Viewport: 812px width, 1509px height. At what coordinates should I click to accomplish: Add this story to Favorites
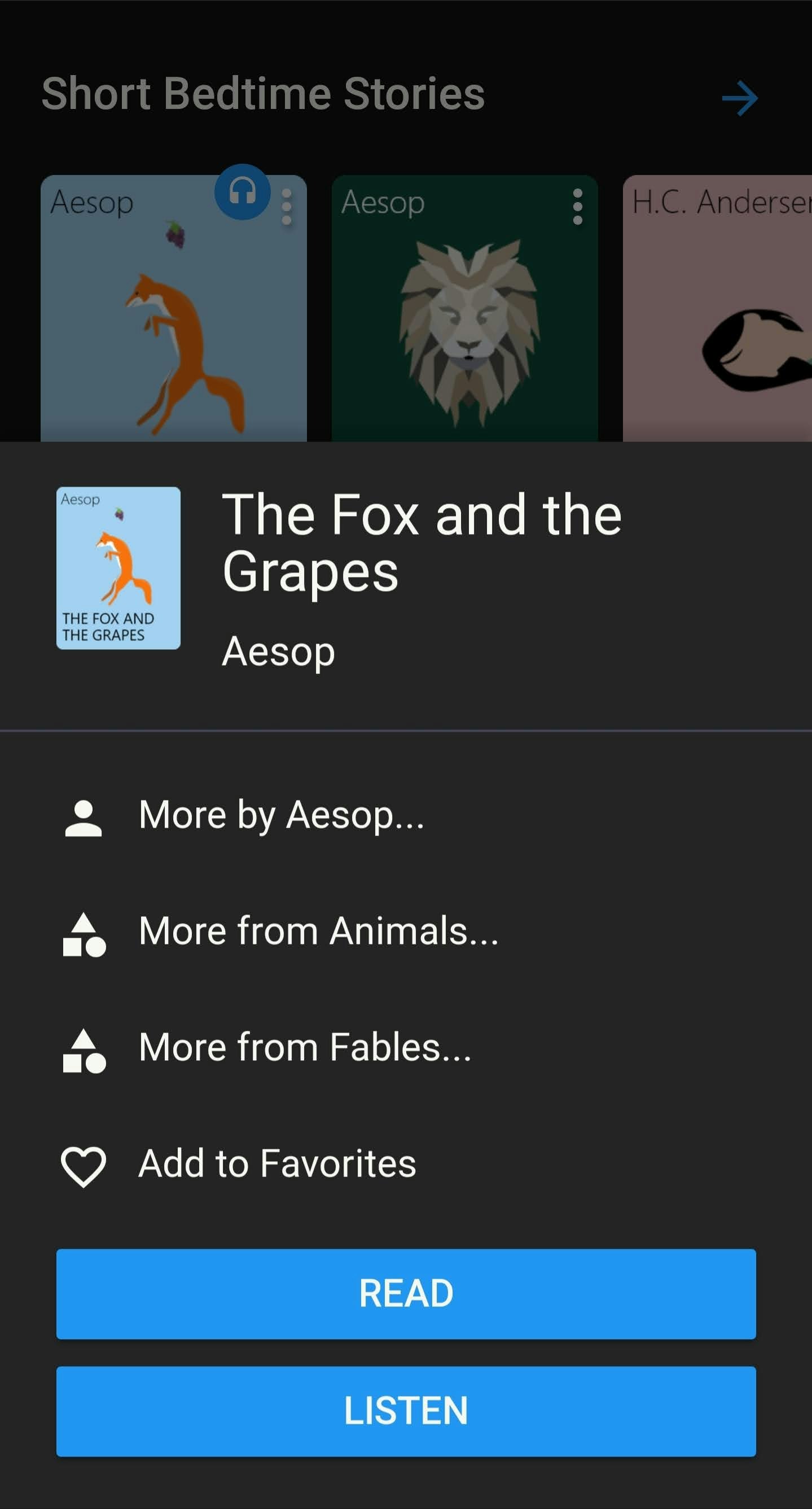tap(406, 1164)
